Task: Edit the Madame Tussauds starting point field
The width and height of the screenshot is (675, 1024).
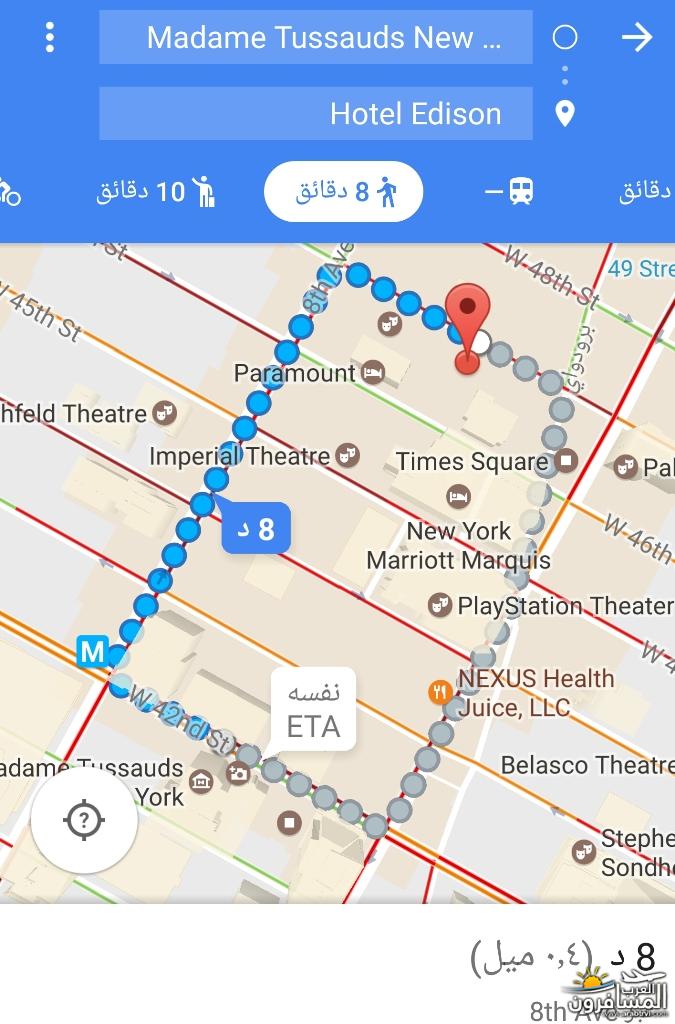Action: point(316,38)
